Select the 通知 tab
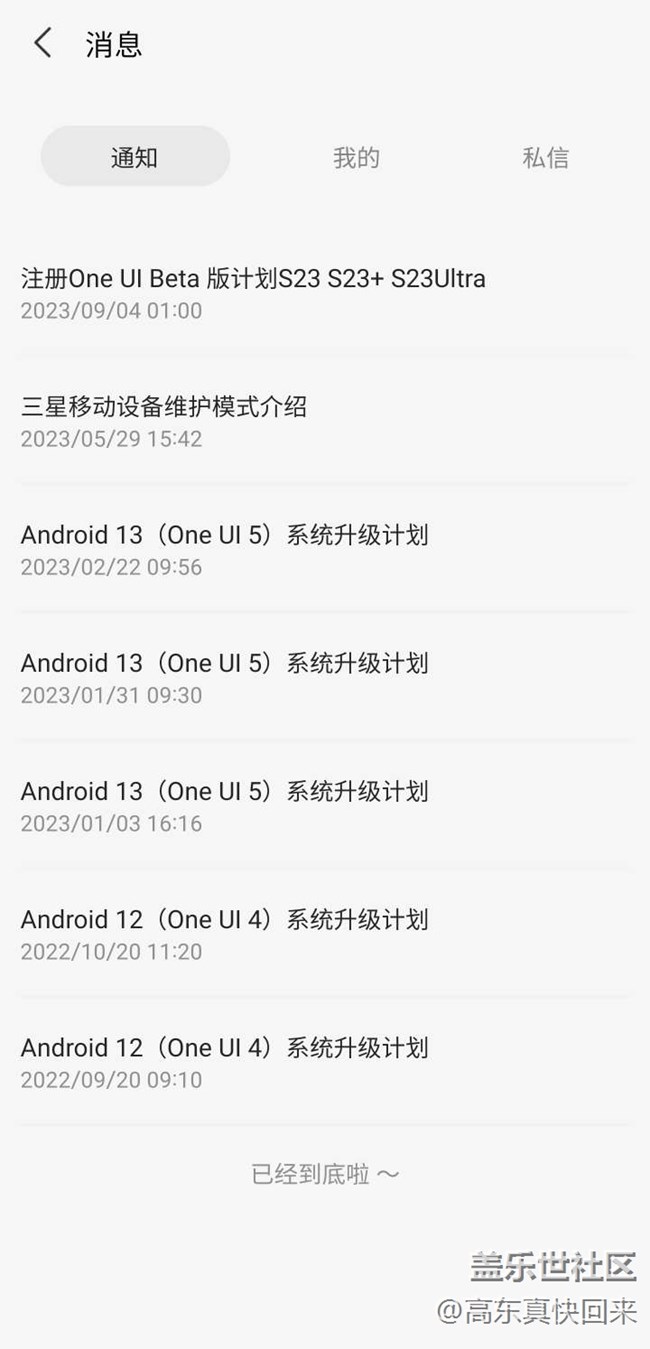The width and height of the screenshot is (650, 1349). (x=135, y=157)
